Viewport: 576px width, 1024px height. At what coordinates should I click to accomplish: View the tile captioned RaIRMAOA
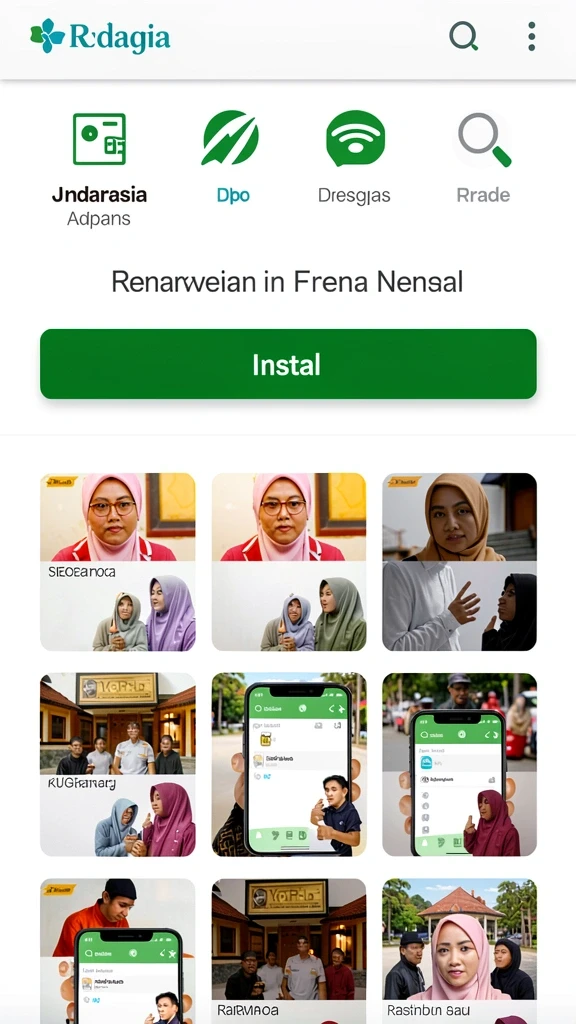coord(289,951)
